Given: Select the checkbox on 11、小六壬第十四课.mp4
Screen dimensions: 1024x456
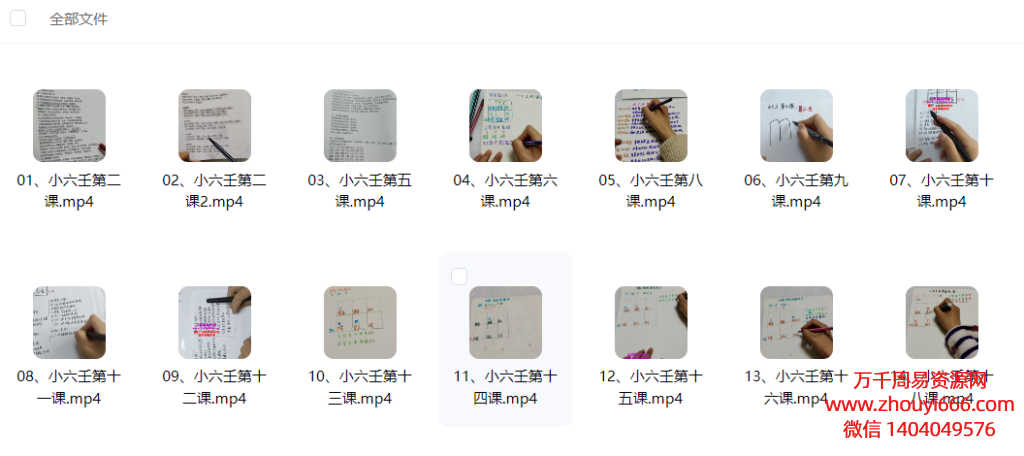Looking at the screenshot, I should click(459, 276).
